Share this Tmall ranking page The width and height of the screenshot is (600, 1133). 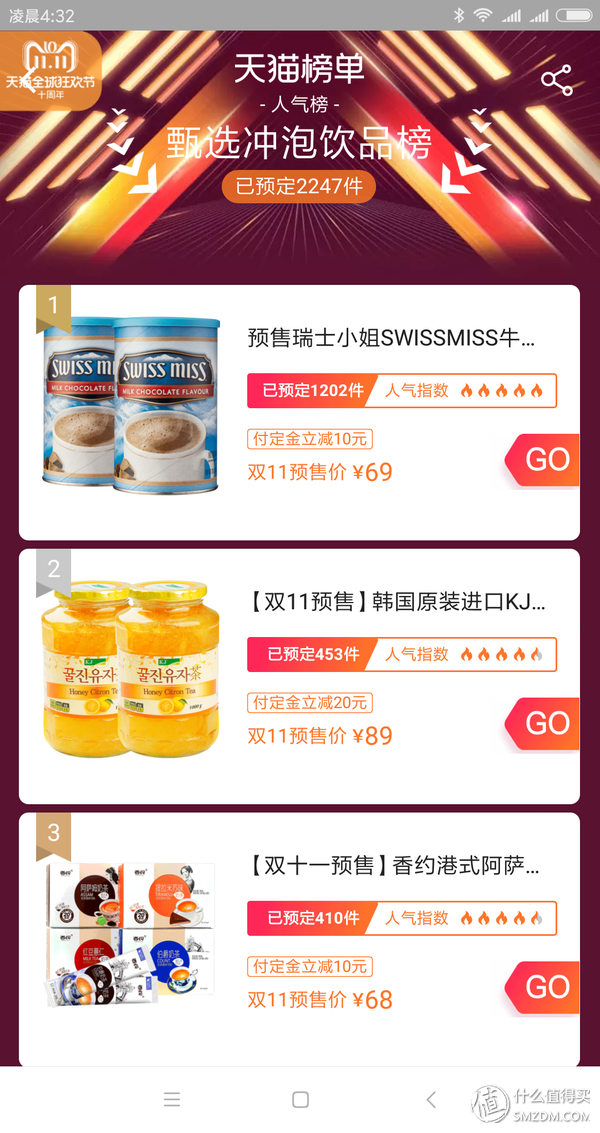coord(557,81)
